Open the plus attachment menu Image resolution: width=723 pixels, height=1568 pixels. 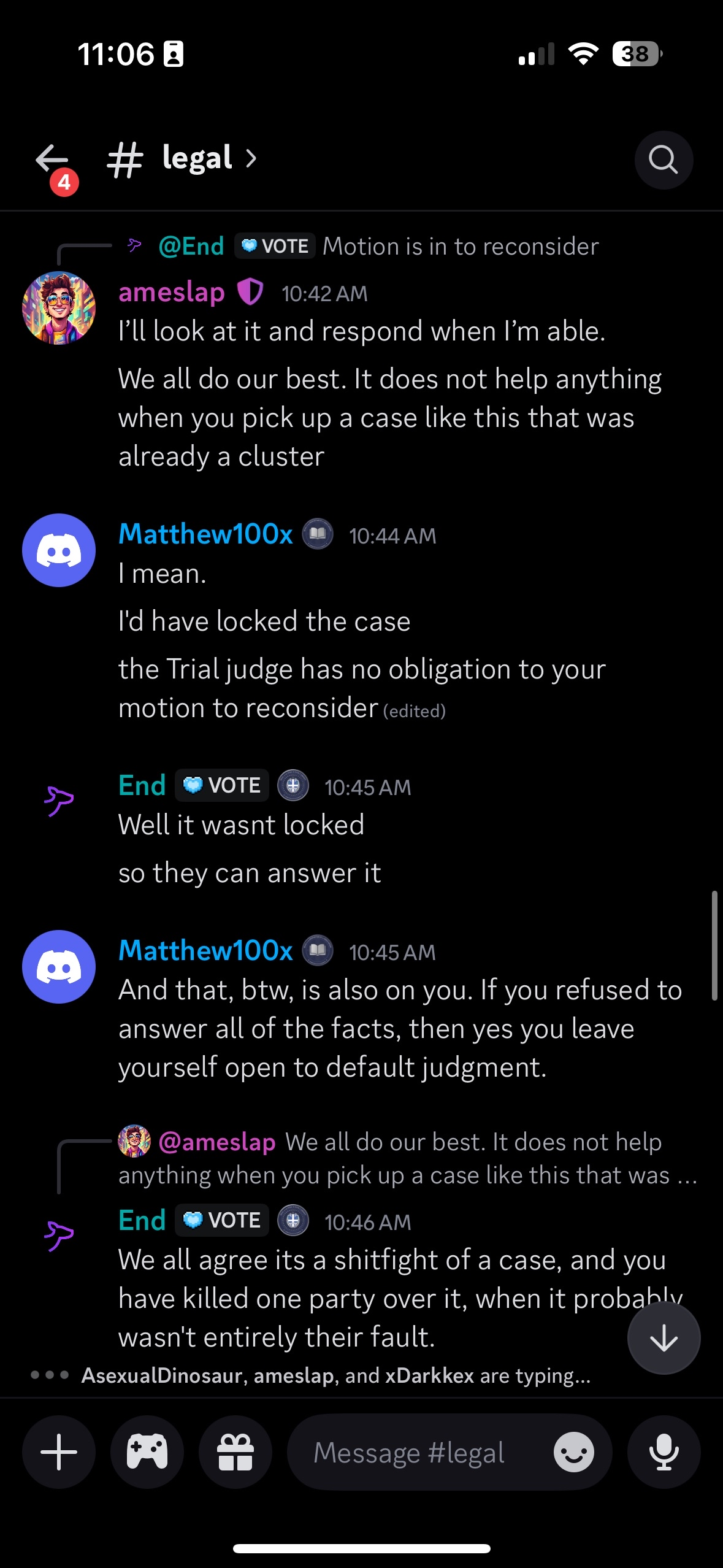click(59, 1452)
